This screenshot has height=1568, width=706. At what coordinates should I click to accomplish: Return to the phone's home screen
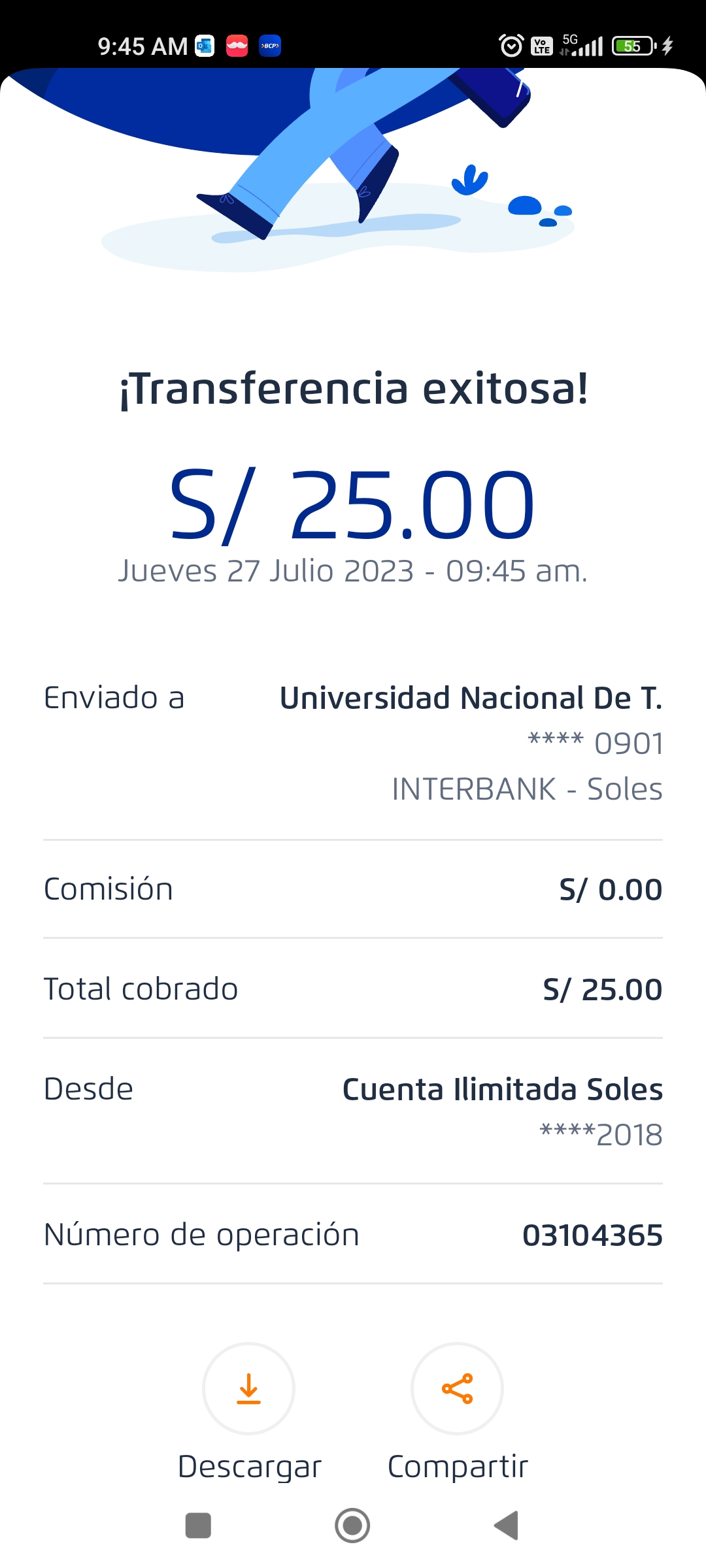(x=352, y=1526)
